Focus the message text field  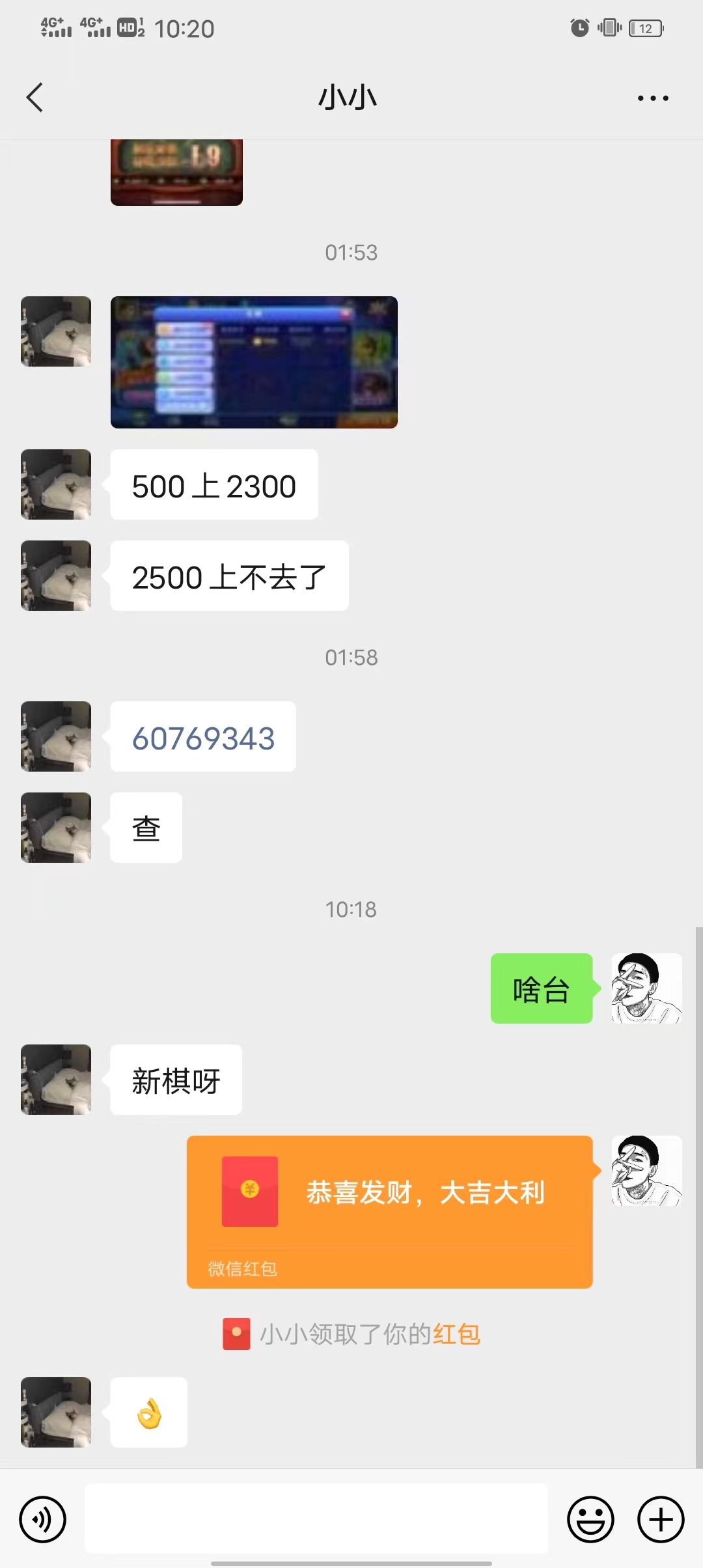pyautogui.click(x=316, y=1520)
